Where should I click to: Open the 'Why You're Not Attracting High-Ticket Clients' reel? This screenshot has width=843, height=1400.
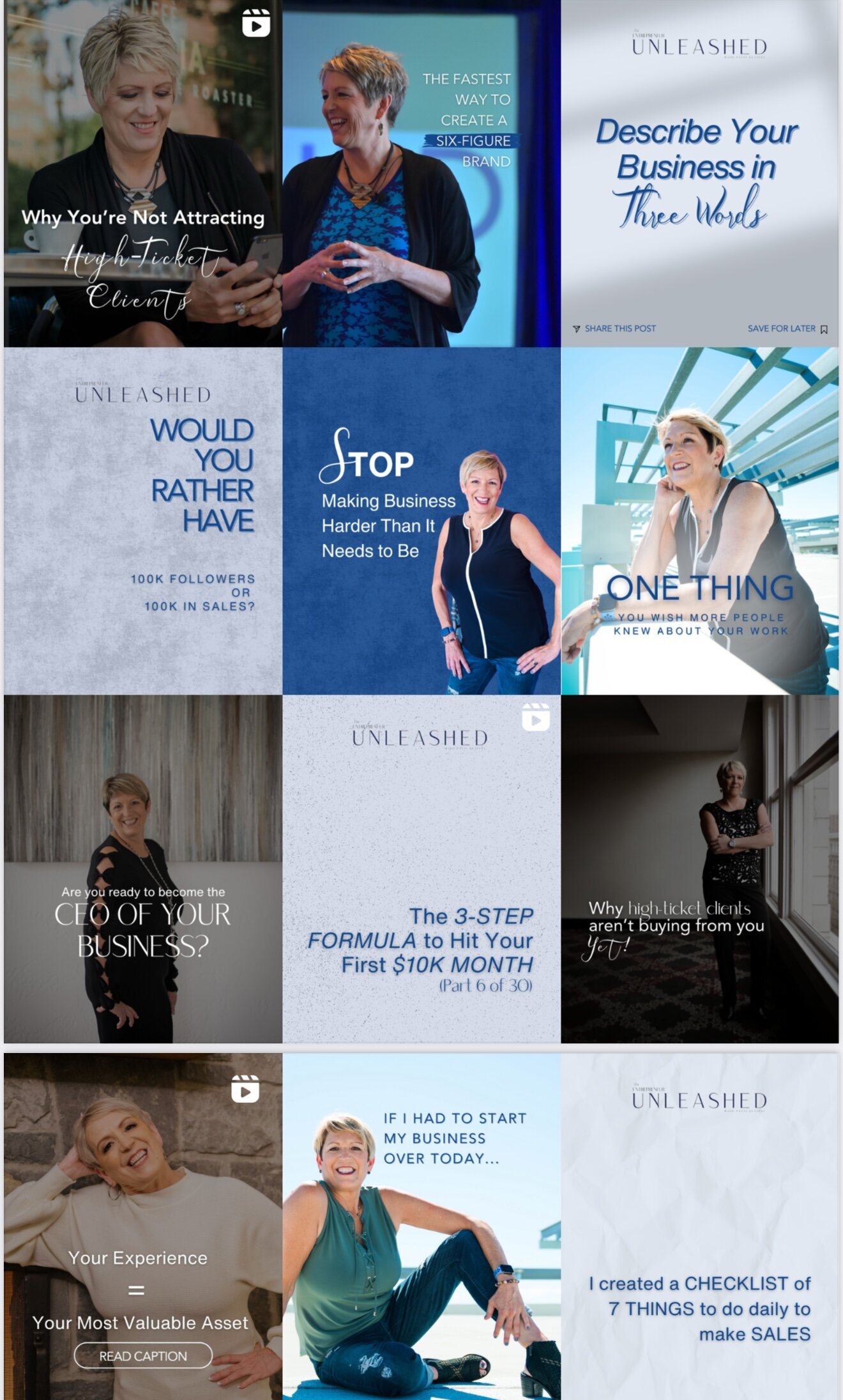(x=142, y=174)
